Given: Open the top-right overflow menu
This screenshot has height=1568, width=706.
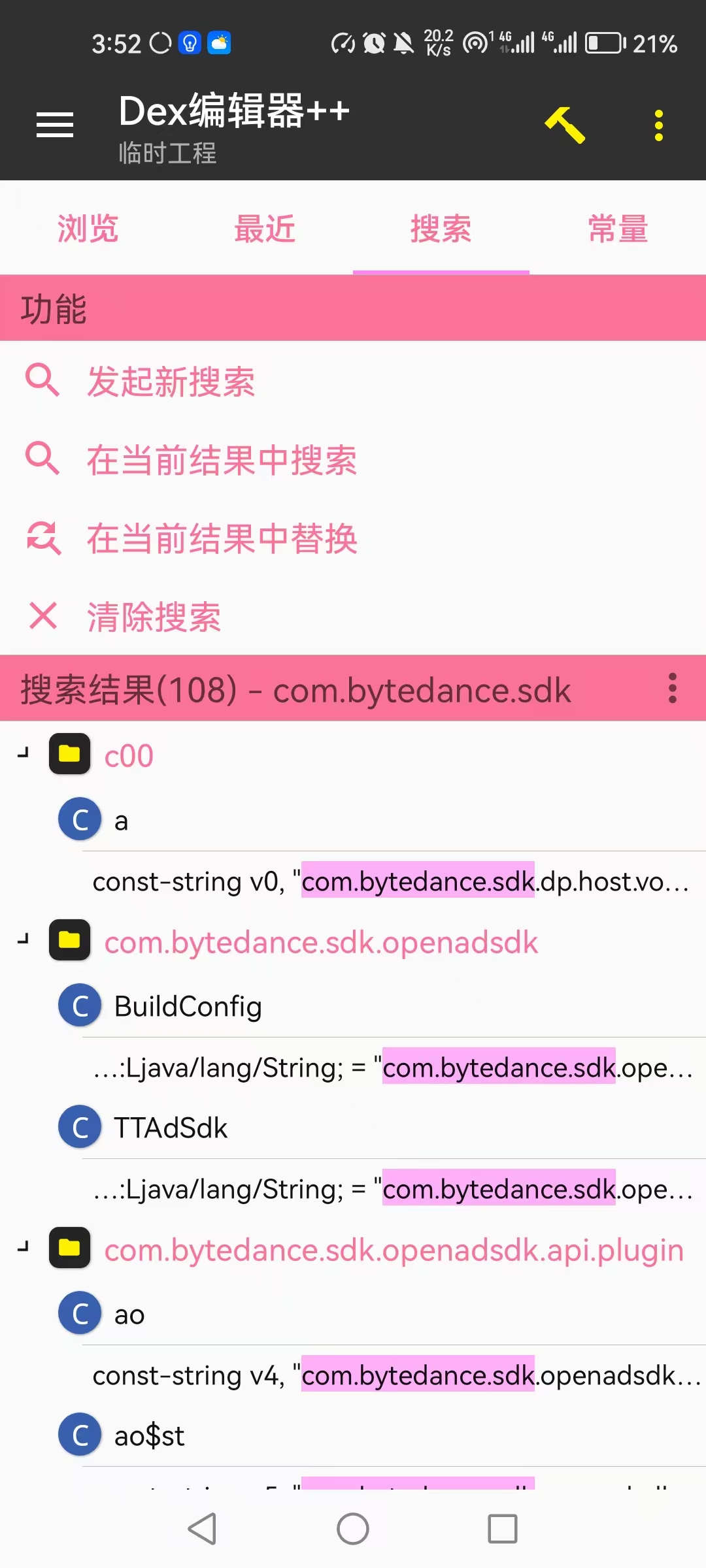Looking at the screenshot, I should pos(659,125).
